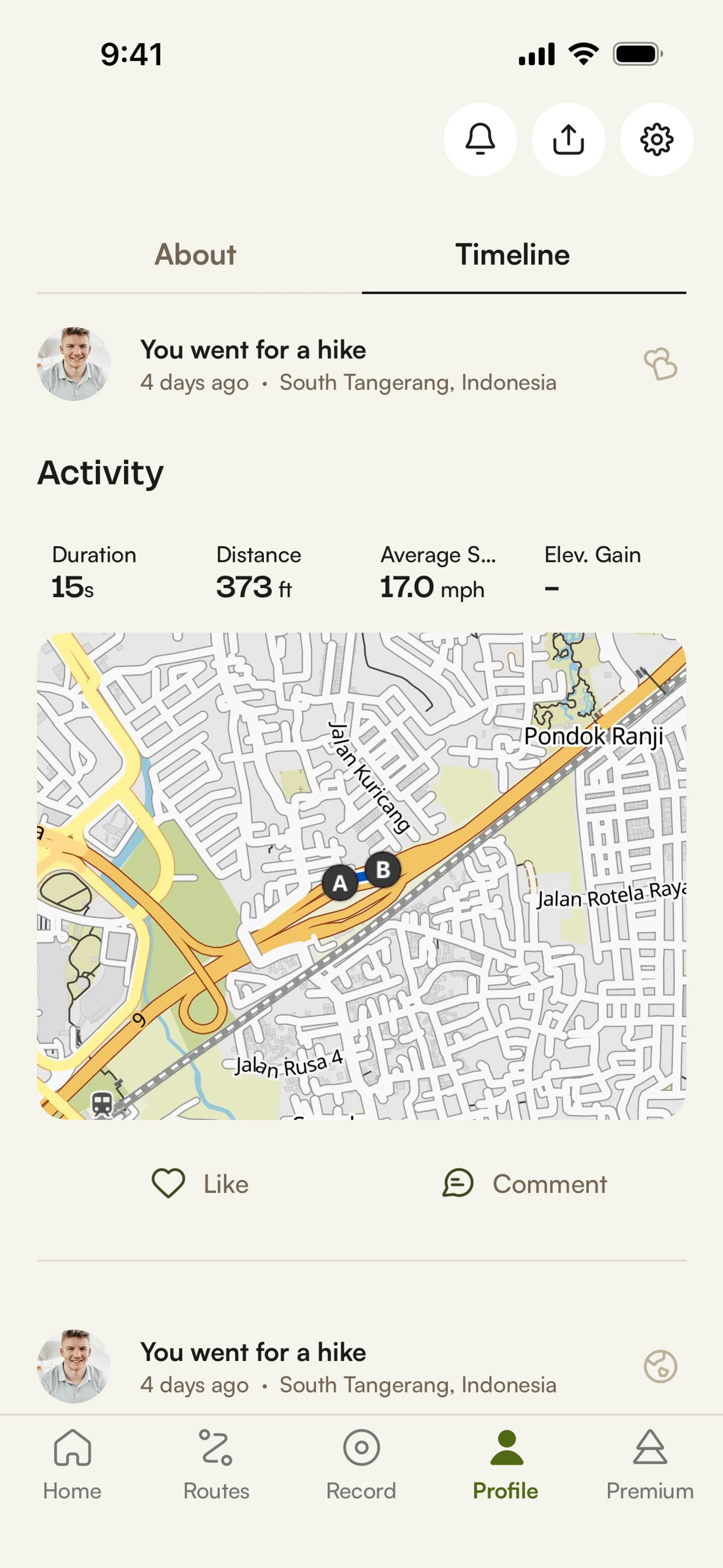723x1568 pixels.
Task: Select the Timeline tab
Action: tap(513, 254)
